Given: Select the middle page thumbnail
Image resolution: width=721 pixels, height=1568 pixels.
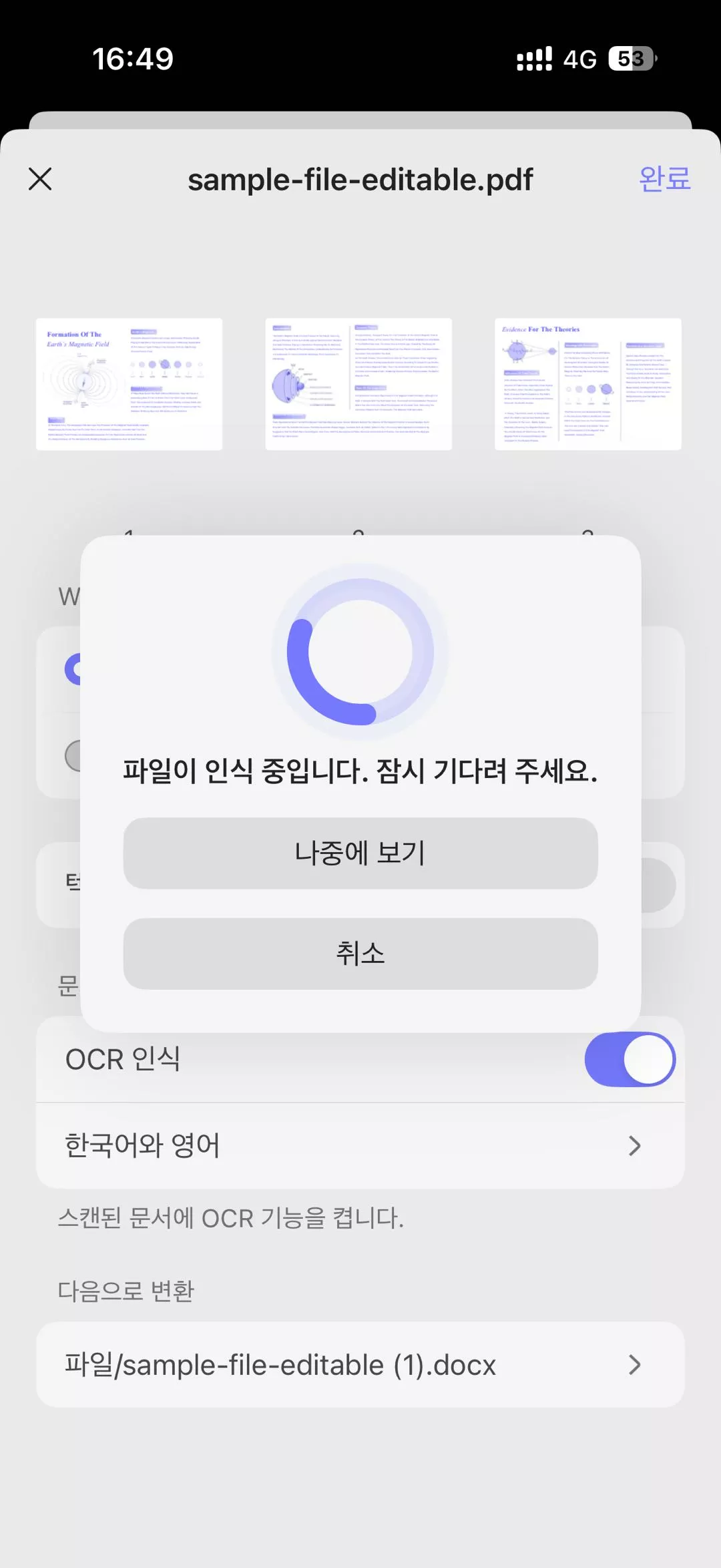Looking at the screenshot, I should [358, 384].
